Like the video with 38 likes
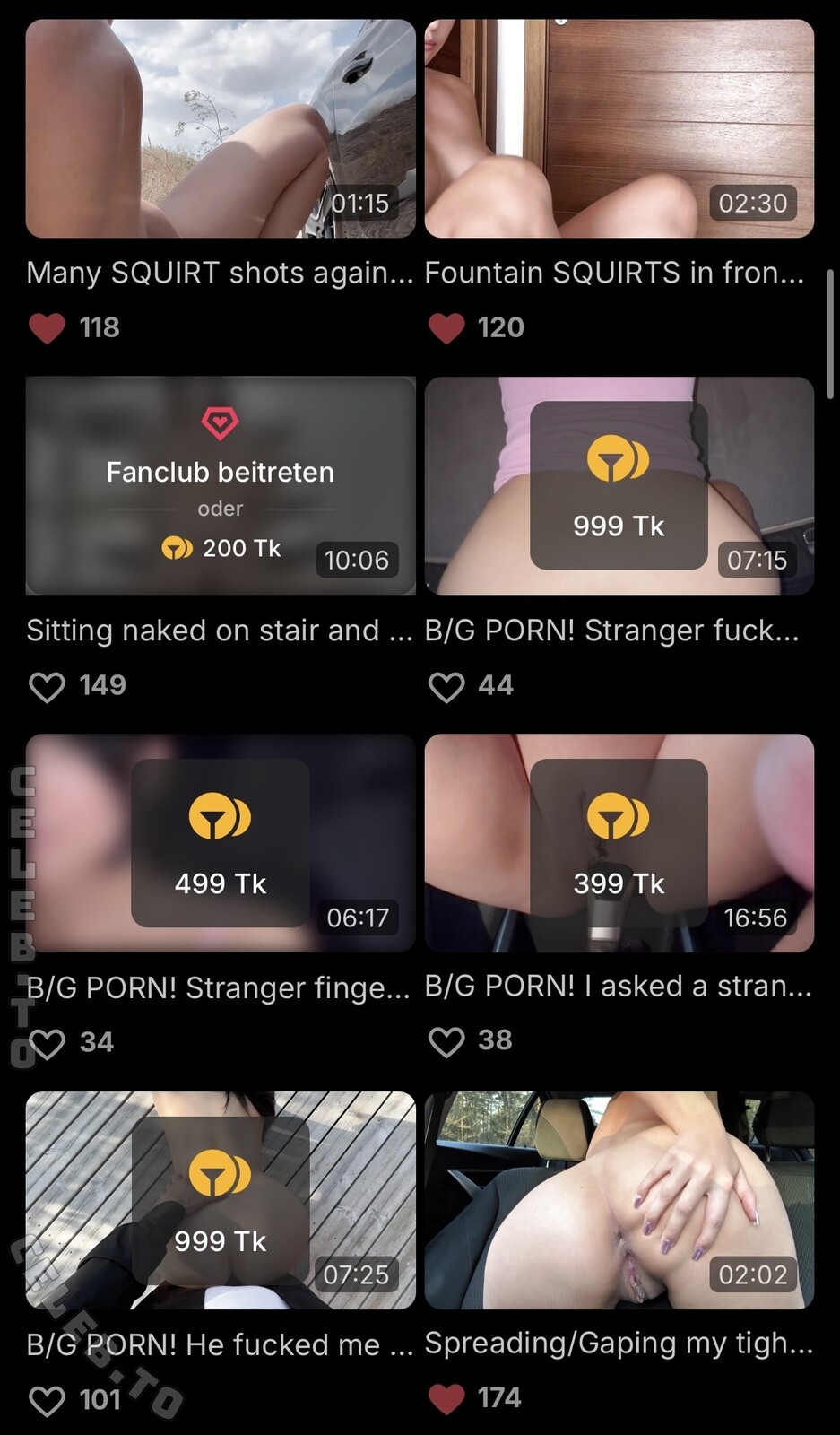The height and width of the screenshot is (1435, 840). pos(446,1041)
